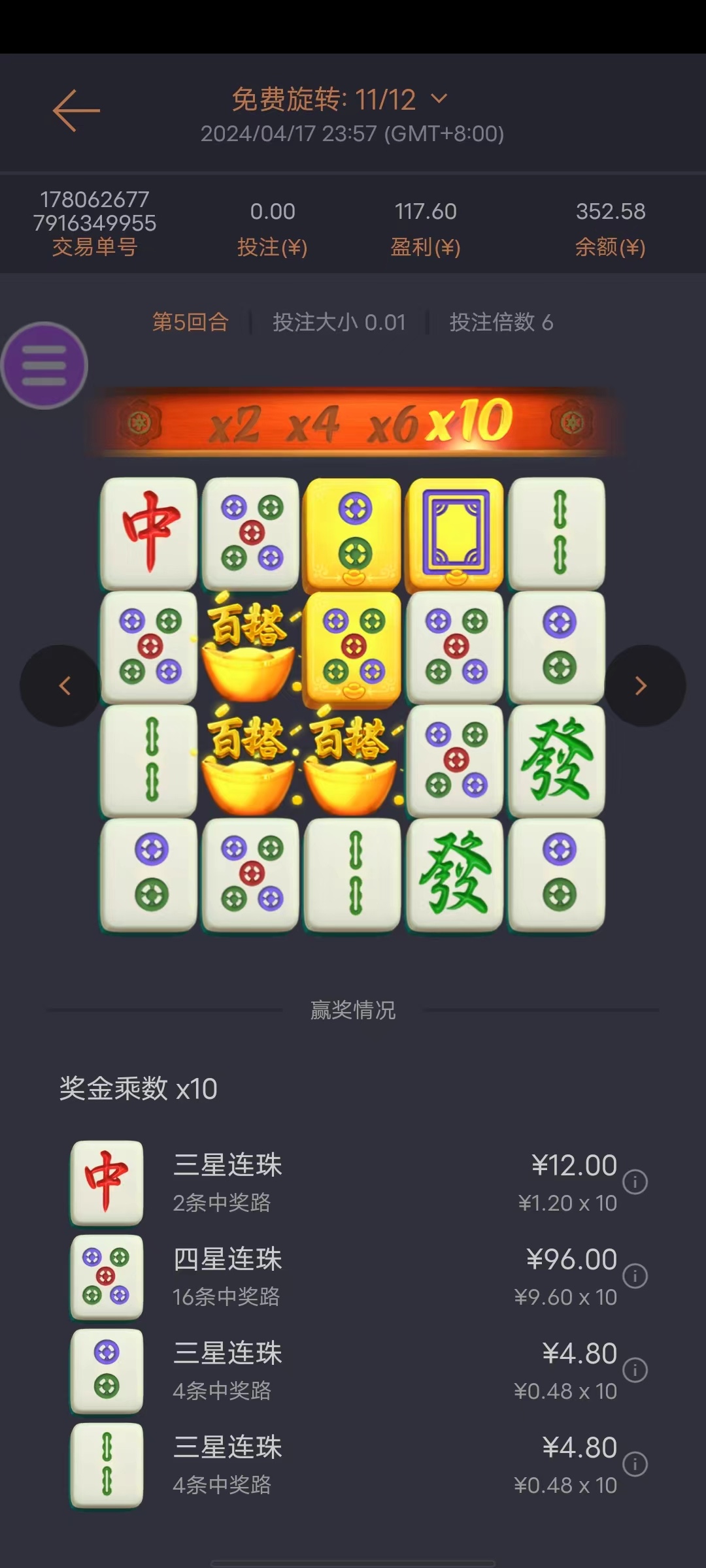Show details for the bamboo tile ¥4.80 win
The width and height of the screenshot is (706, 1568).
[635, 1464]
